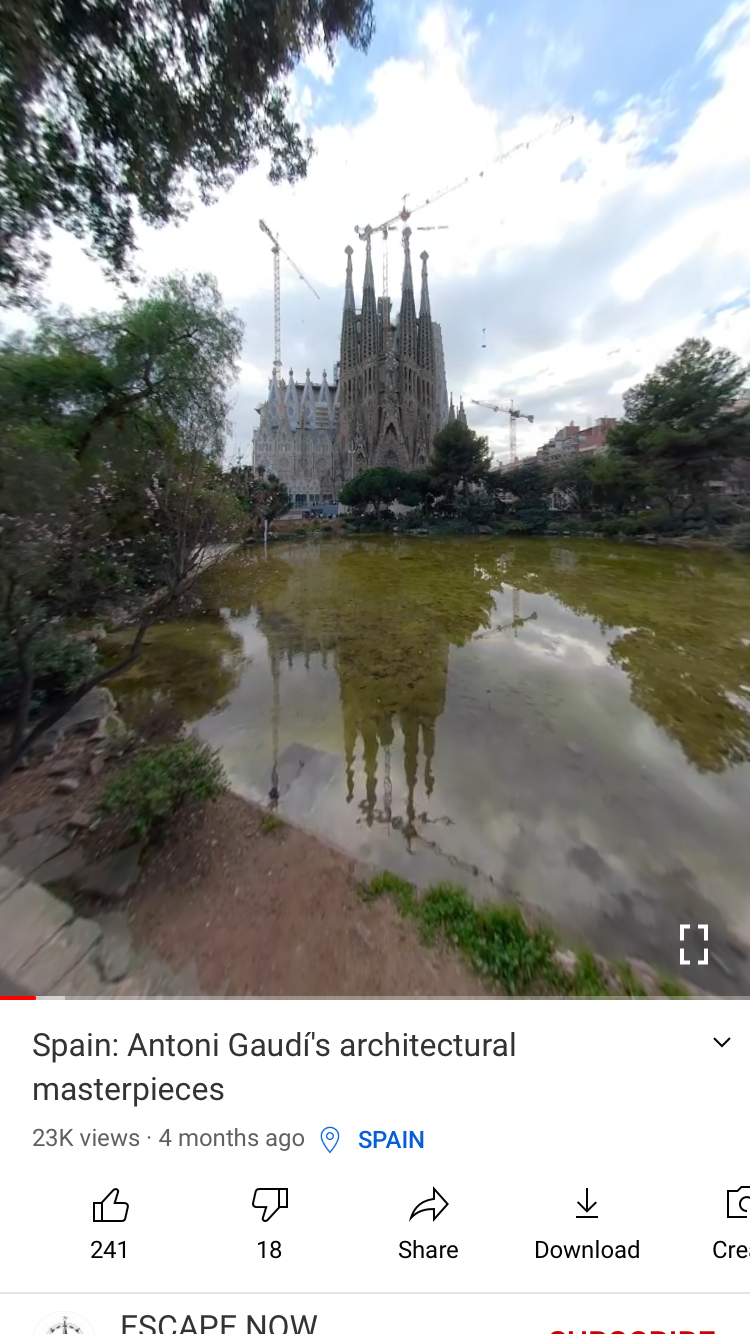Tap the video title text
750x1334 pixels.
tap(274, 1067)
